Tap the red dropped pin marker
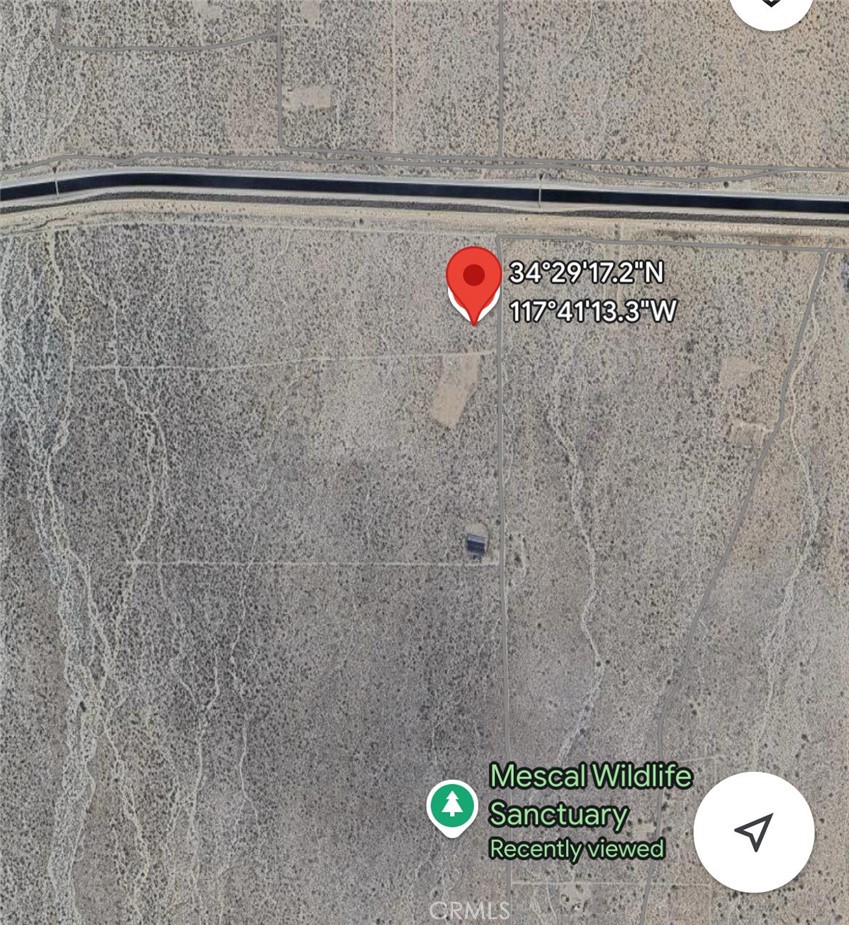Image resolution: width=849 pixels, height=925 pixels. pyautogui.click(x=473, y=282)
